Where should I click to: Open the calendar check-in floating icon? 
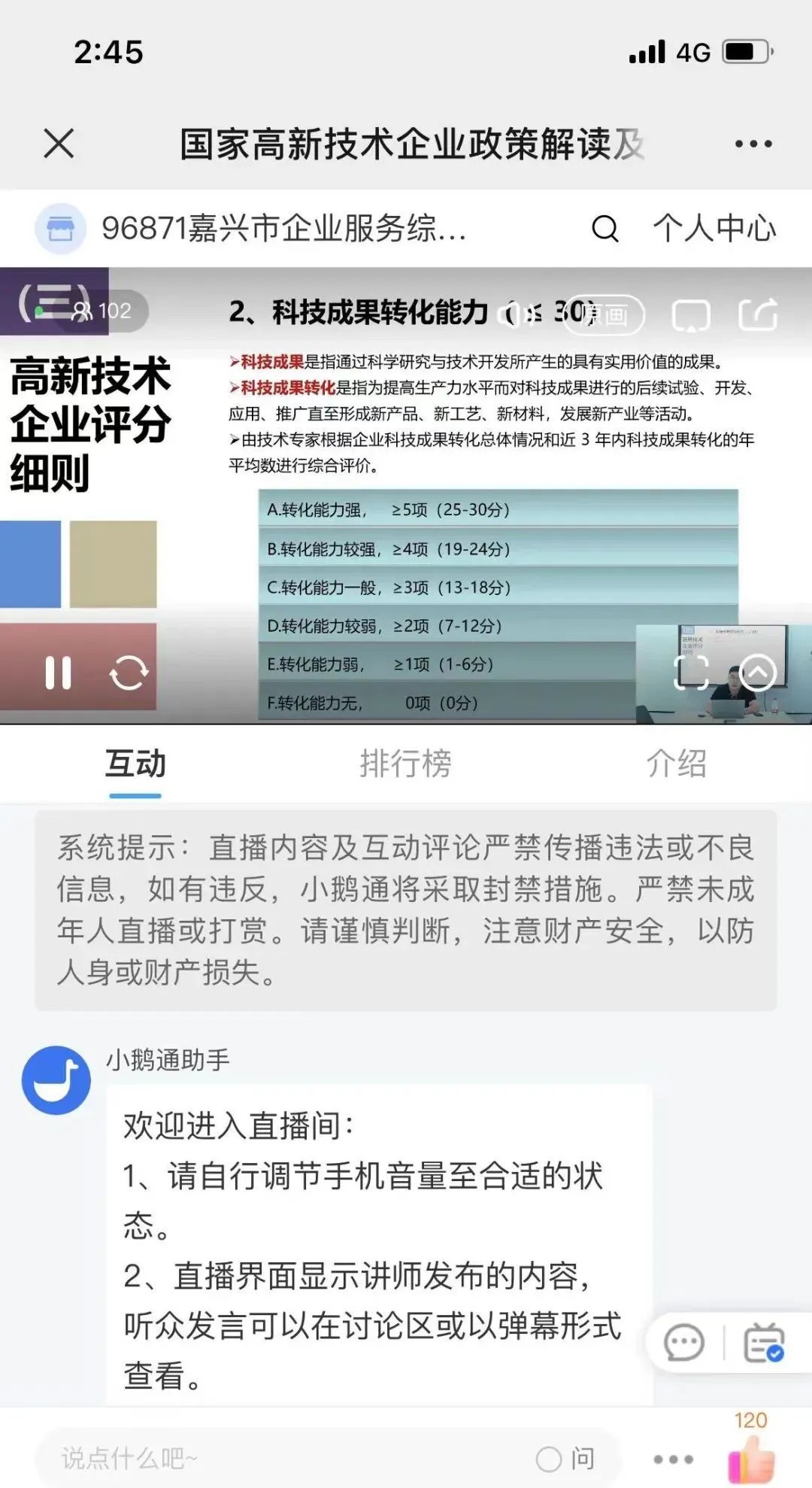764,1343
